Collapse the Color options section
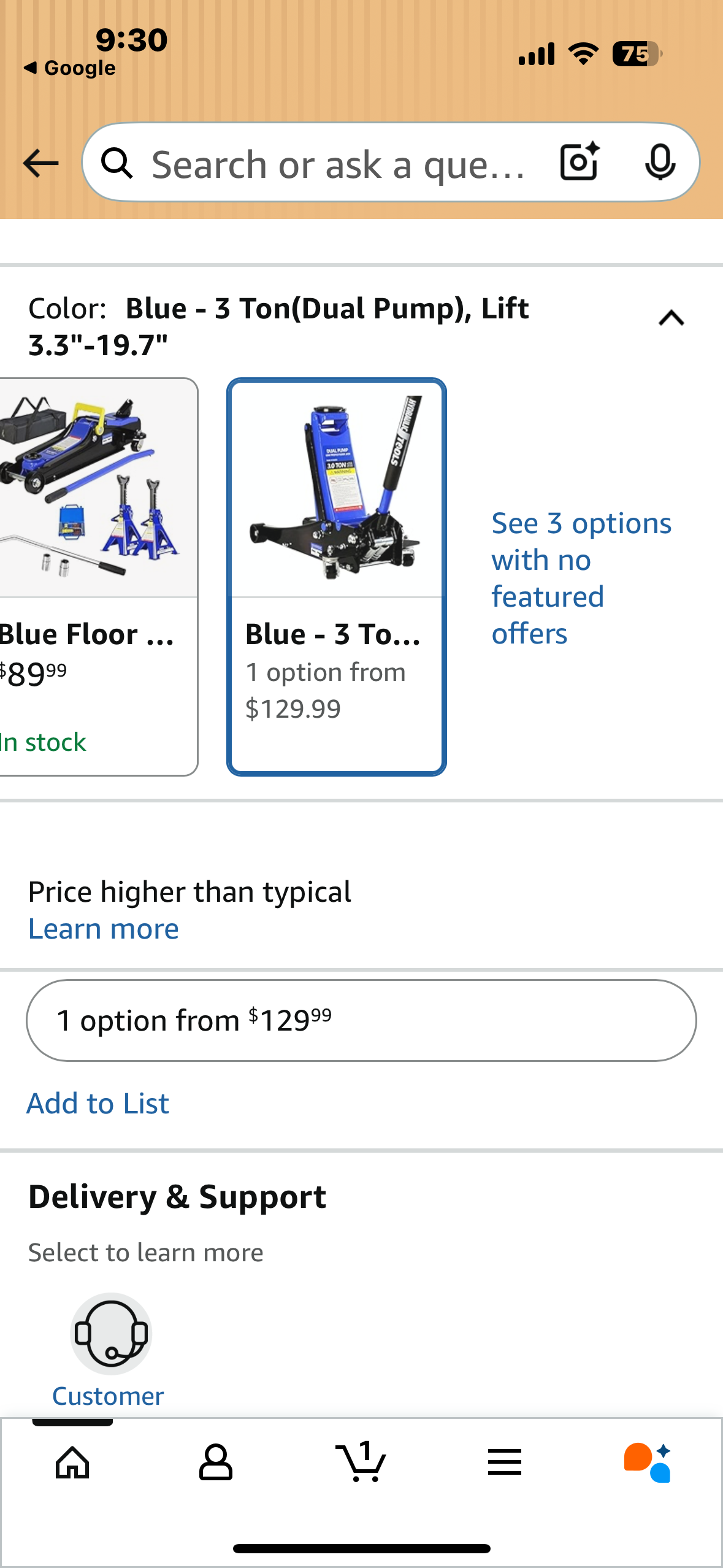723x1568 pixels. point(671,318)
